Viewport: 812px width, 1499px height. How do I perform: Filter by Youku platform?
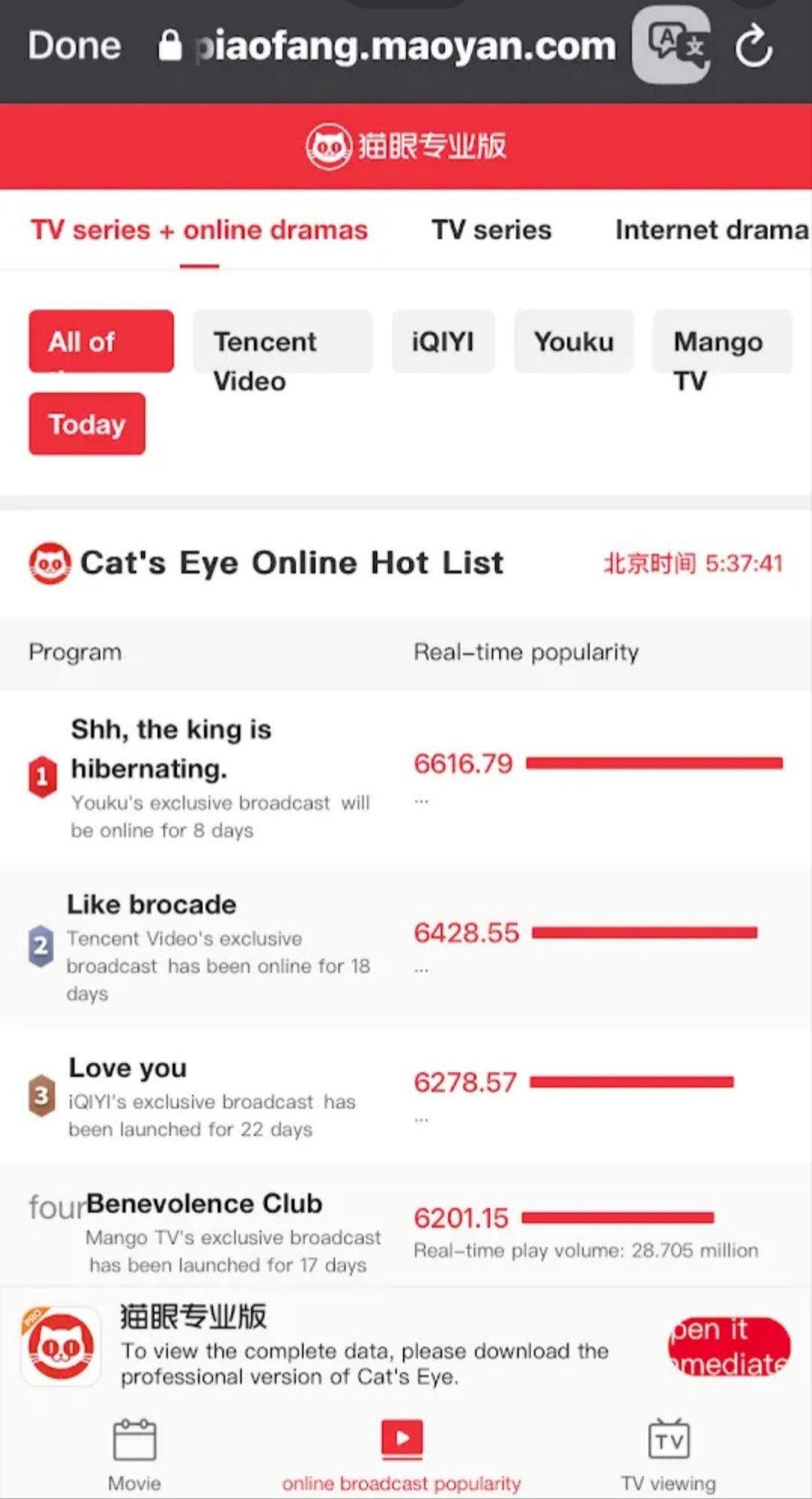[x=573, y=342]
